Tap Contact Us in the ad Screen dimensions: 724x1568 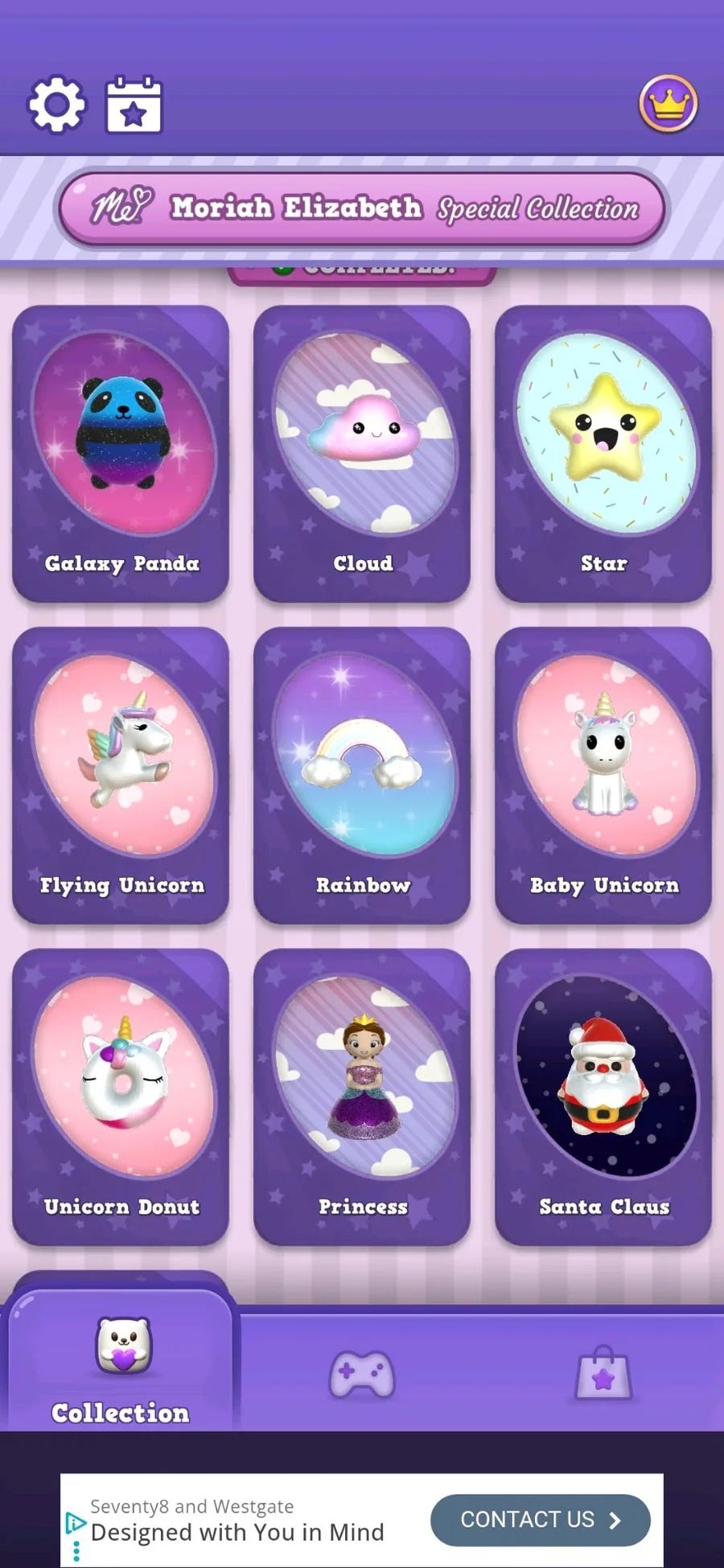540,1520
